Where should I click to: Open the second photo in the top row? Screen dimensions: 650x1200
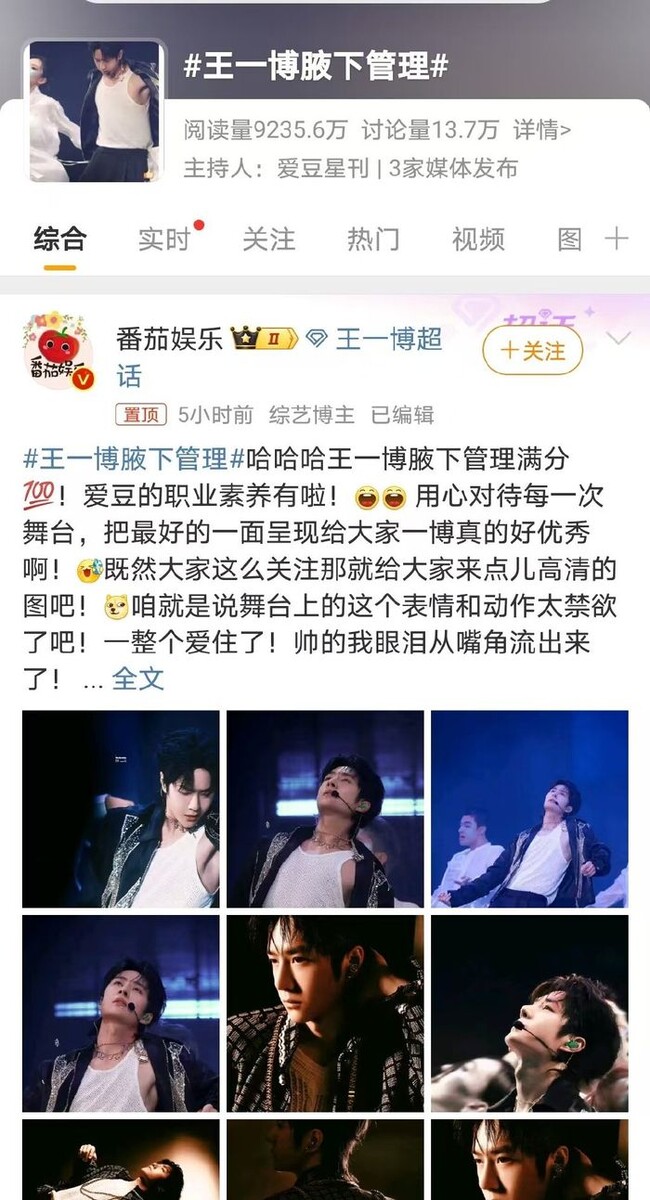pos(325,809)
